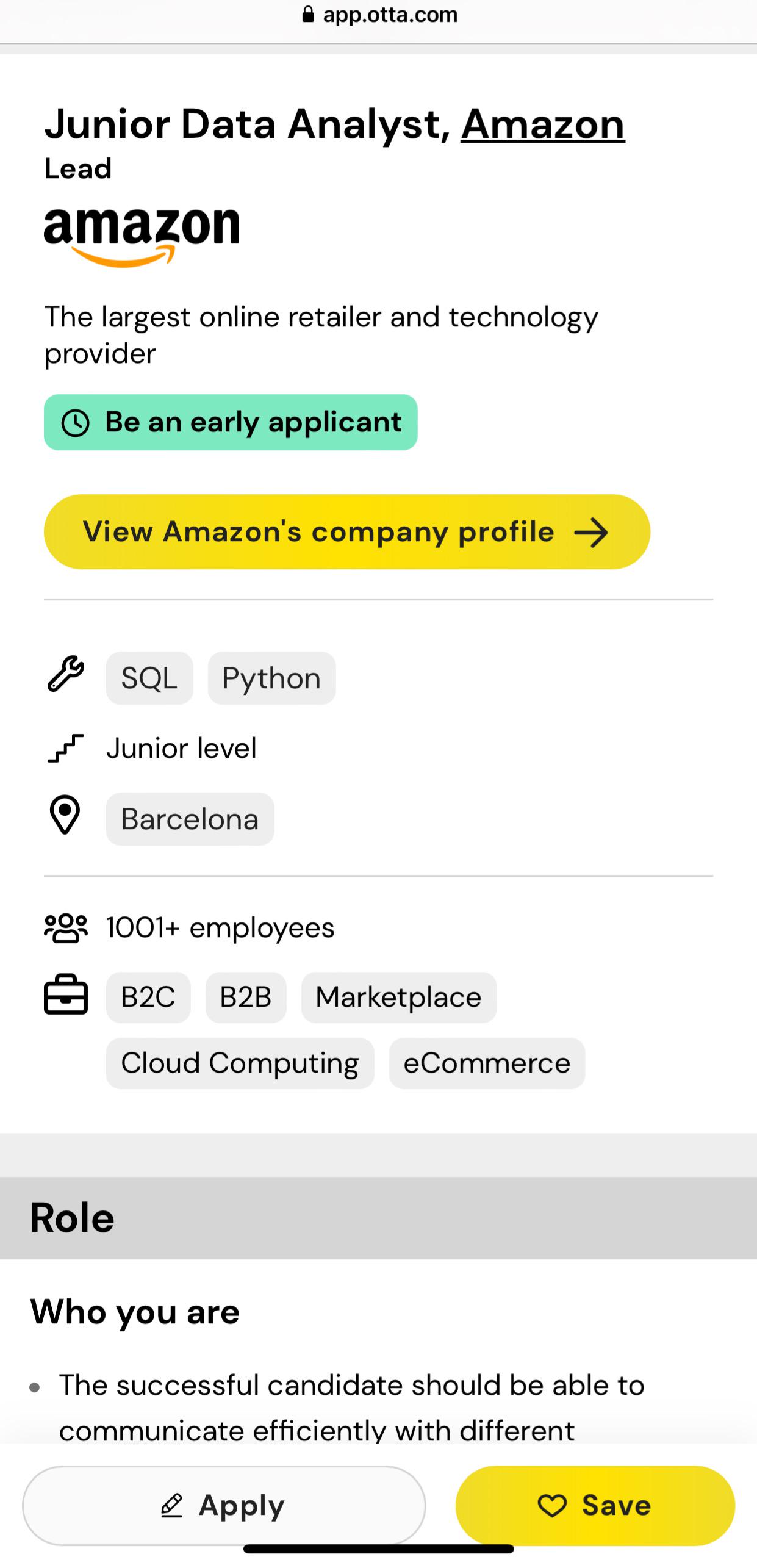This screenshot has width=757, height=1568.
Task: Click the location pin icon
Action: click(x=66, y=818)
